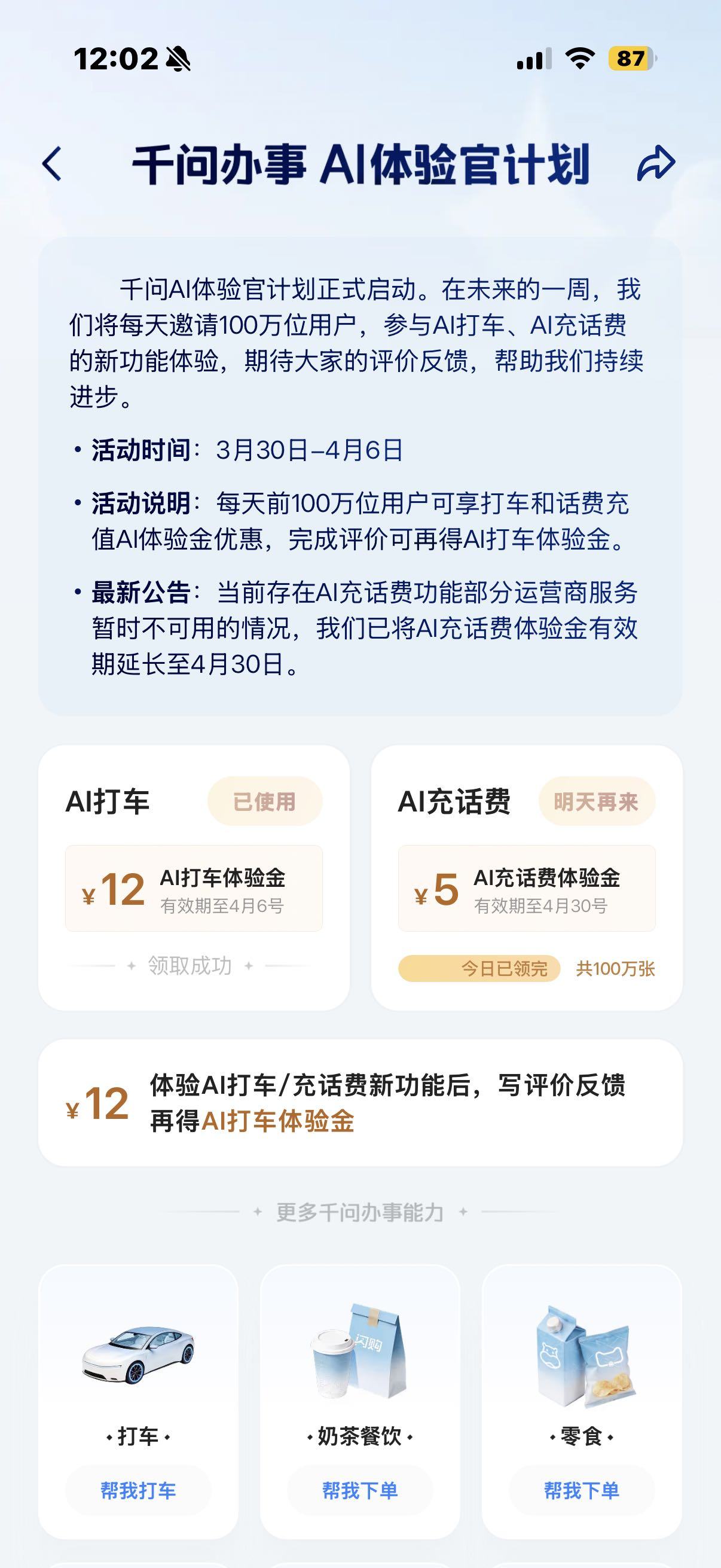Tap the 已使用 button on AI打车
The image size is (721, 1568).
coord(265,802)
